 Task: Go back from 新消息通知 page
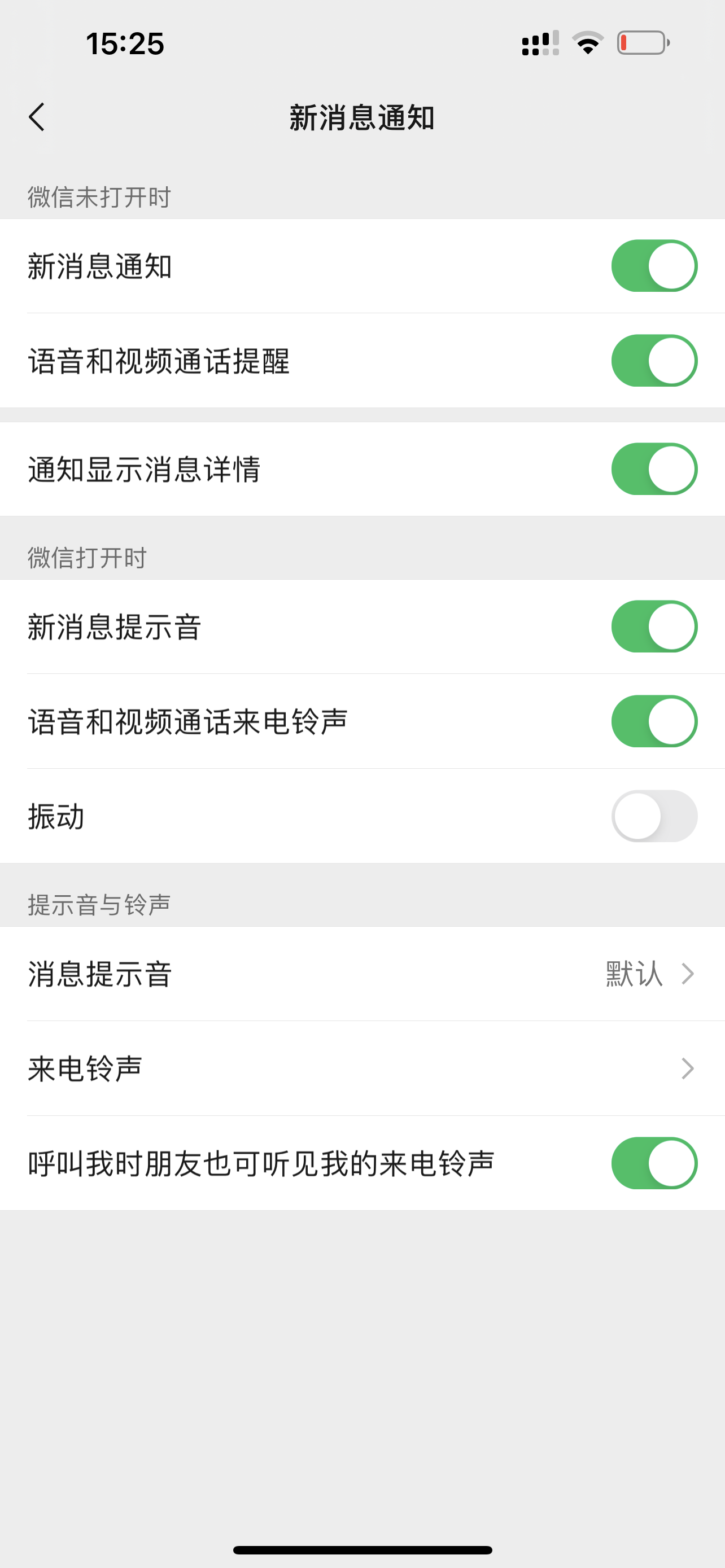[37, 117]
